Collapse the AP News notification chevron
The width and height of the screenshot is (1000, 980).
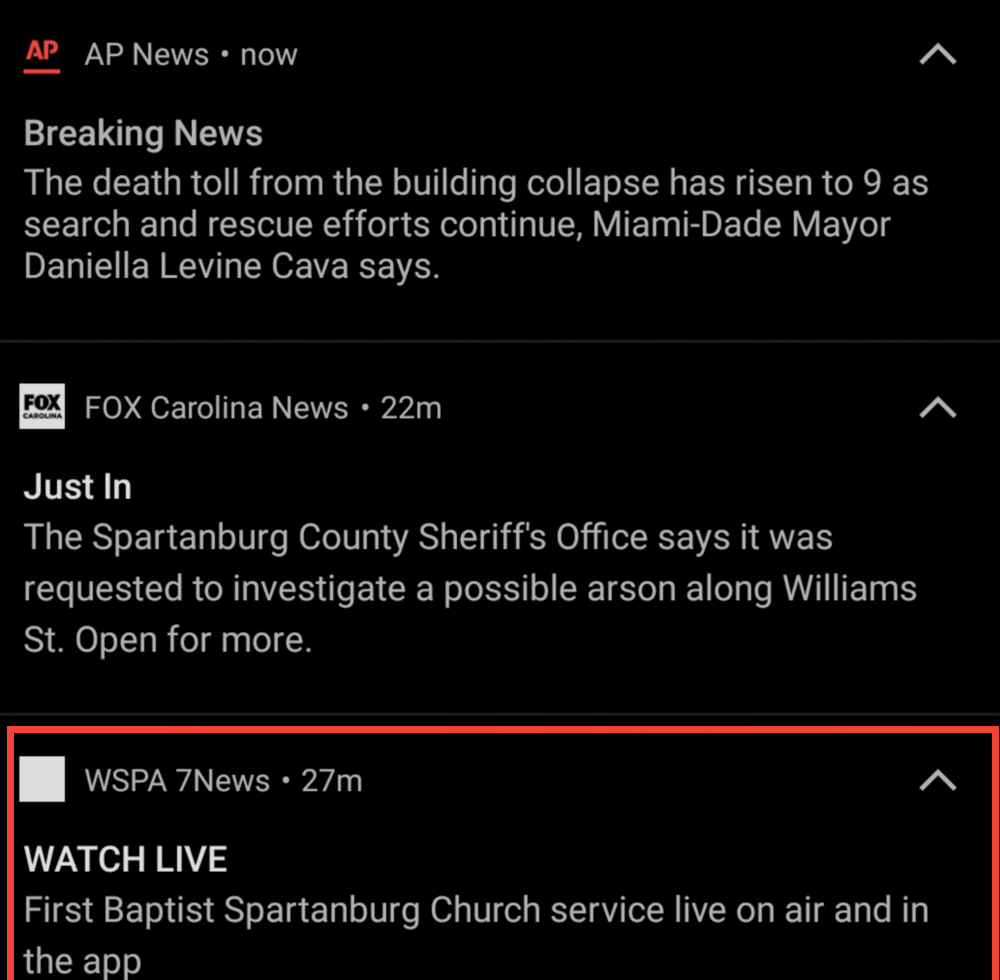(937, 56)
